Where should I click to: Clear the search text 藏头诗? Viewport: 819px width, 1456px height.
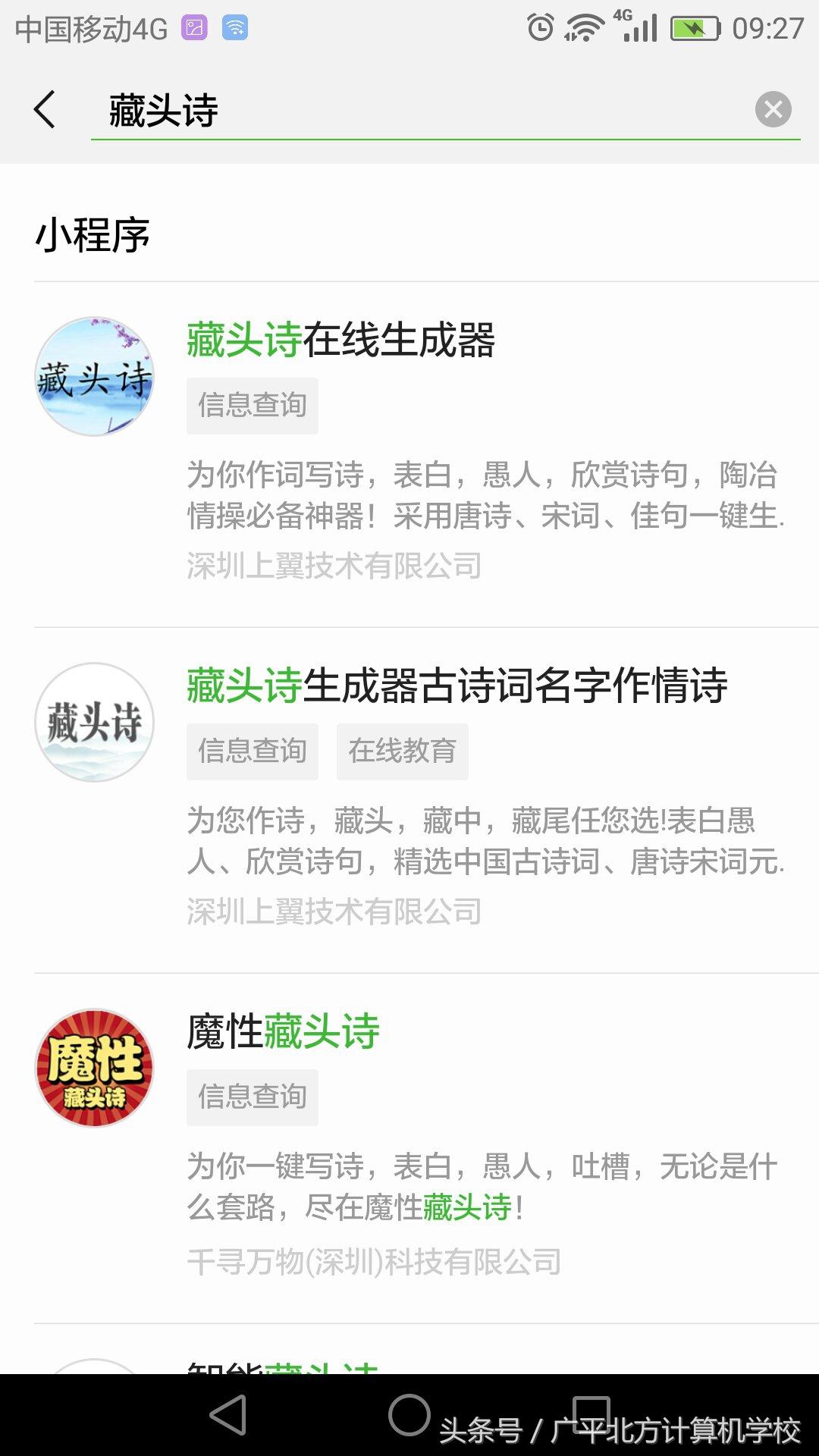[773, 110]
